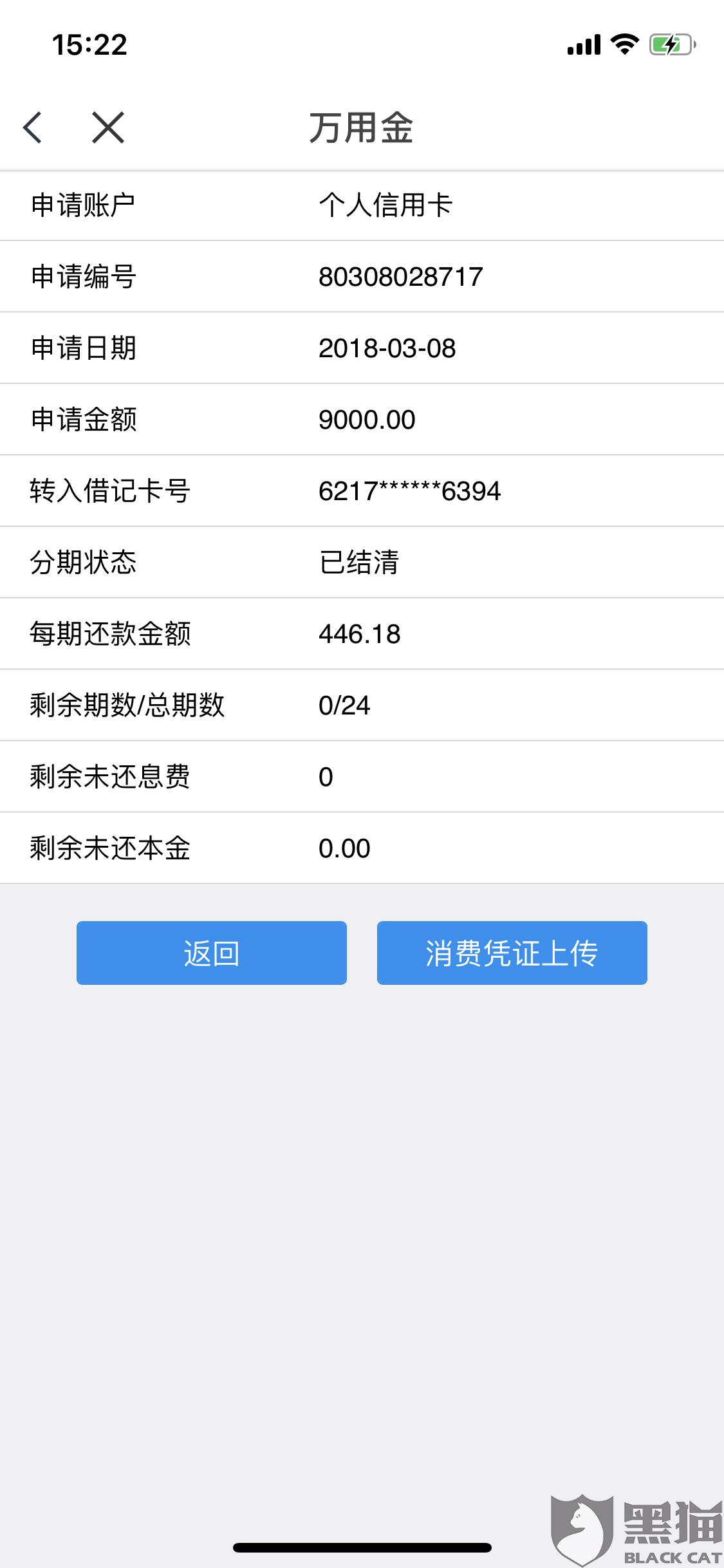Close the 万用金 page with X
This screenshot has width=724, height=1568.
[108, 127]
